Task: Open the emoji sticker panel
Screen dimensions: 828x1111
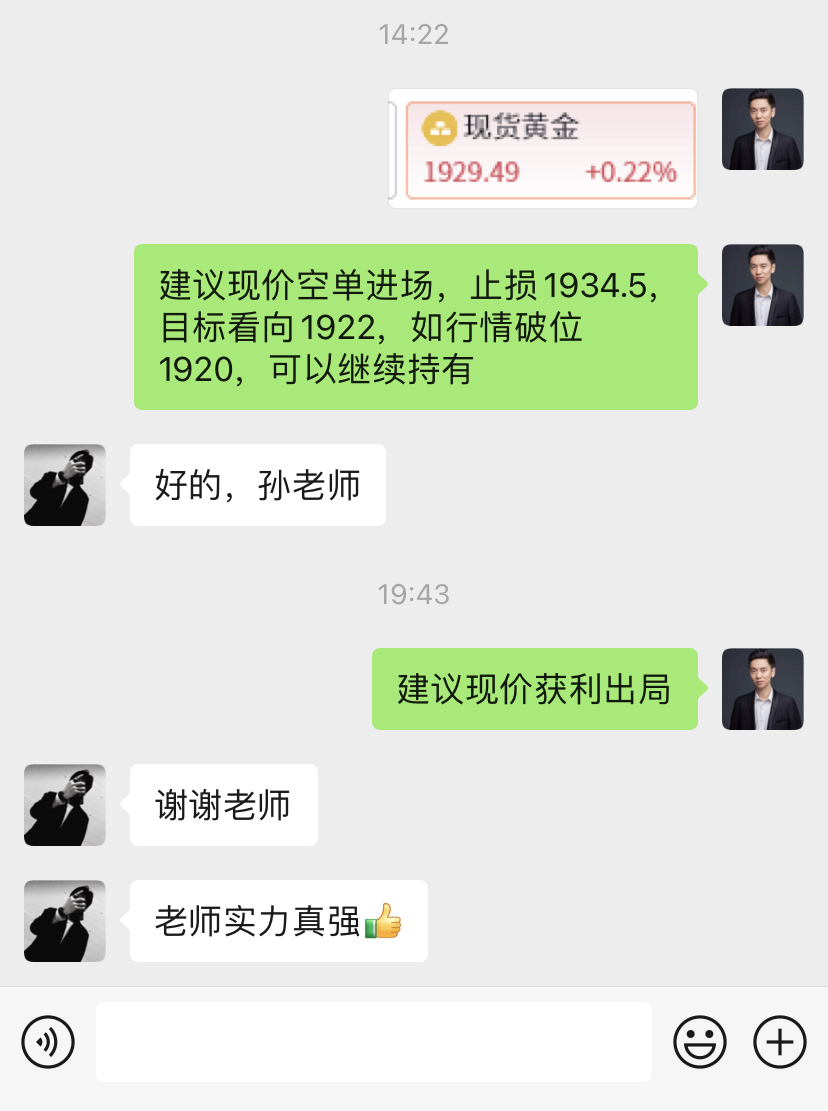Action: 699,1042
